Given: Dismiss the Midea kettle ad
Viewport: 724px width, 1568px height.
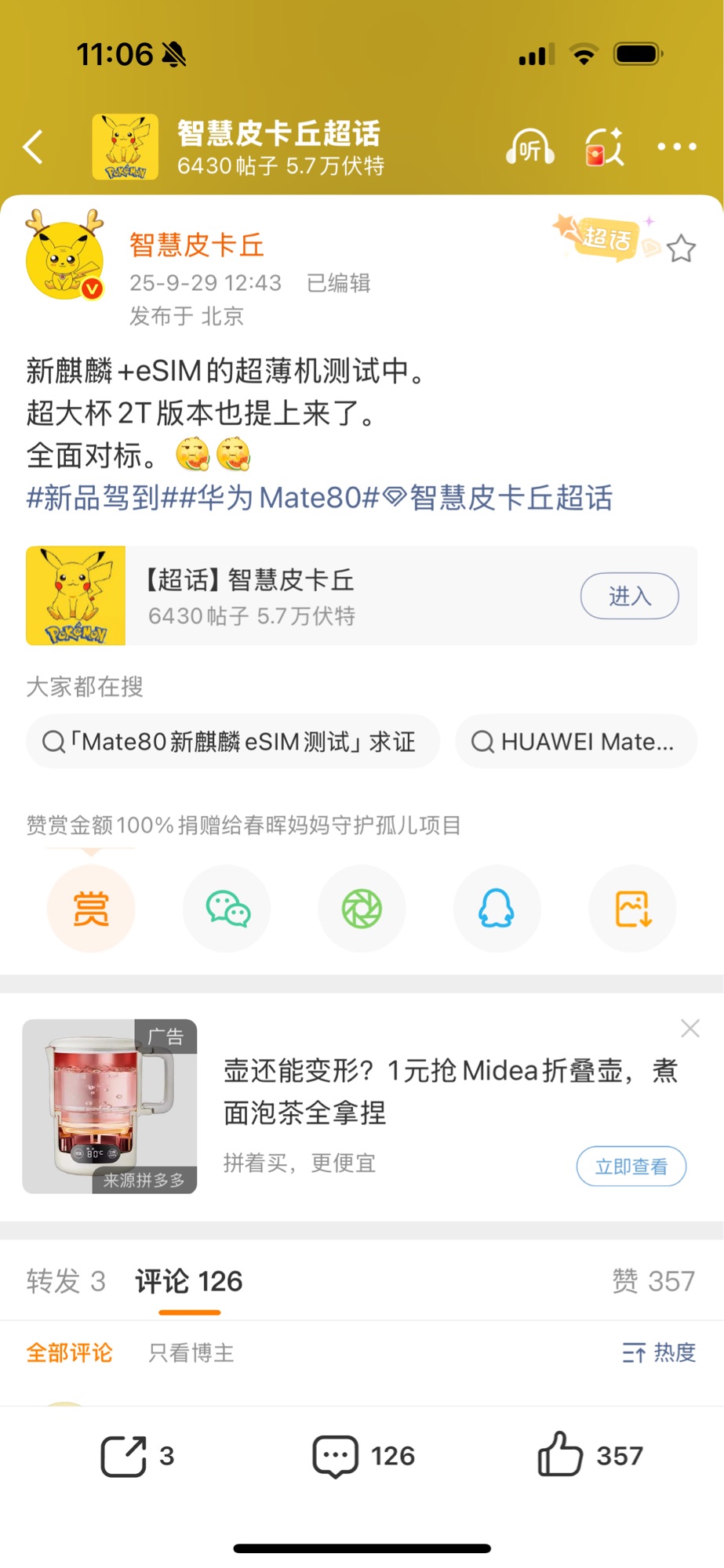Looking at the screenshot, I should pyautogui.click(x=690, y=1029).
